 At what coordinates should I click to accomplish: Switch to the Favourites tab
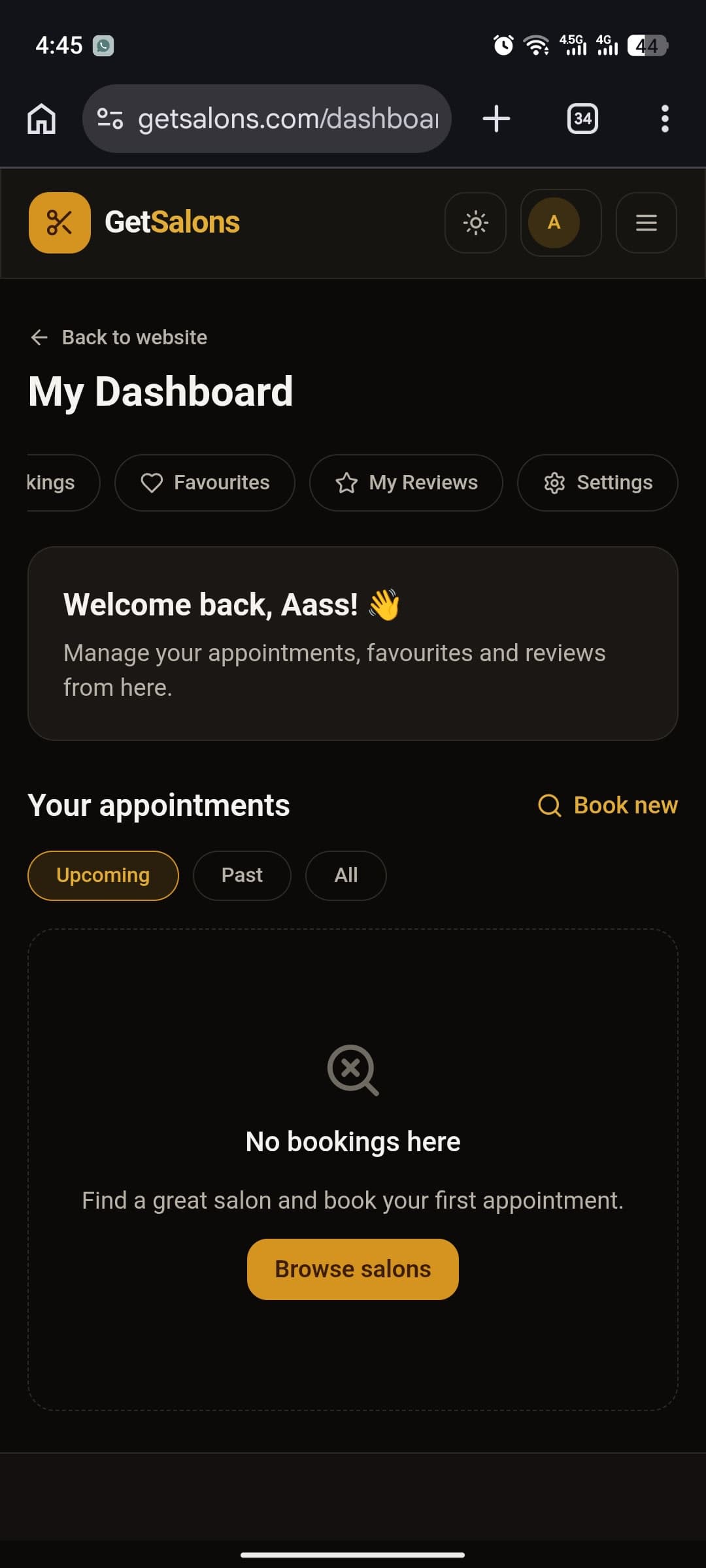pos(205,483)
